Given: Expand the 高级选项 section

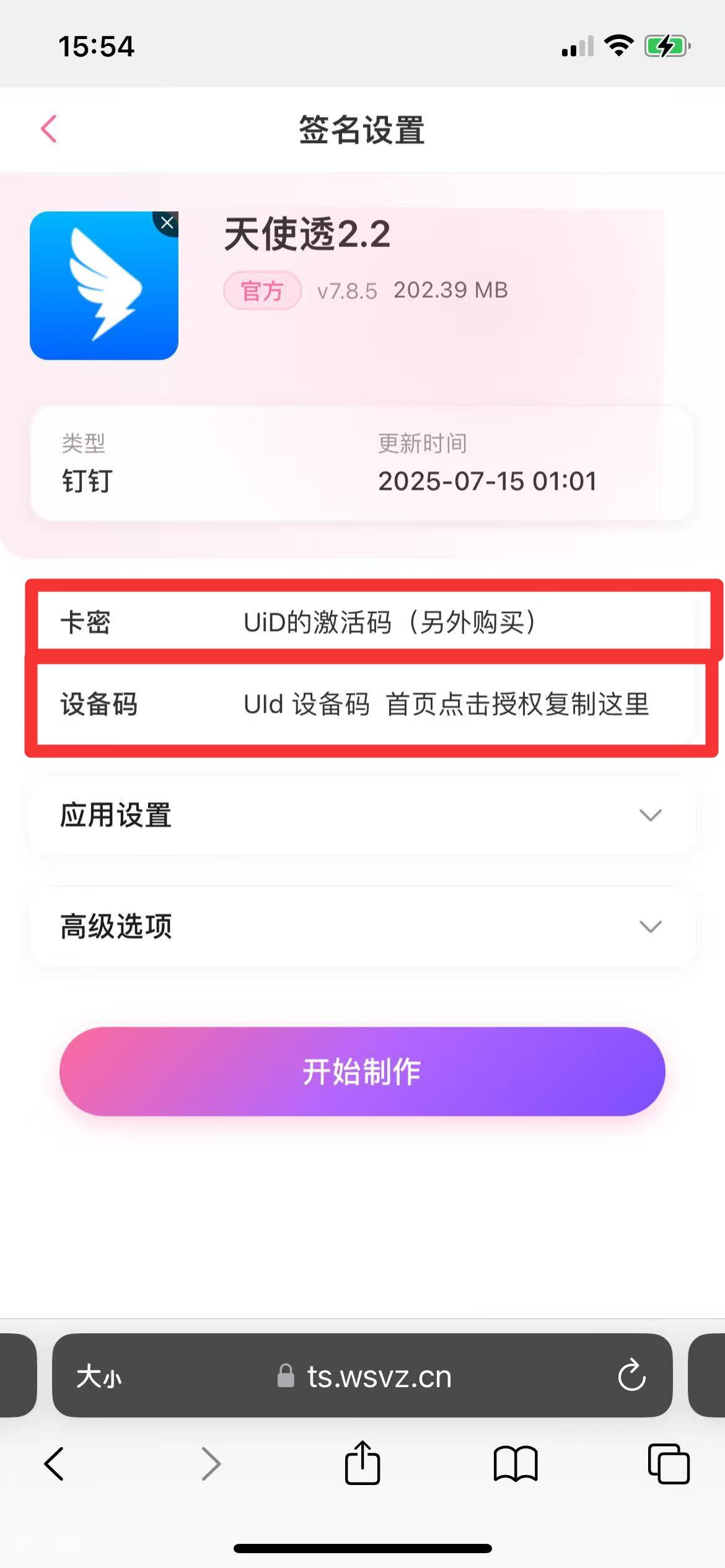Looking at the screenshot, I should pos(362,926).
